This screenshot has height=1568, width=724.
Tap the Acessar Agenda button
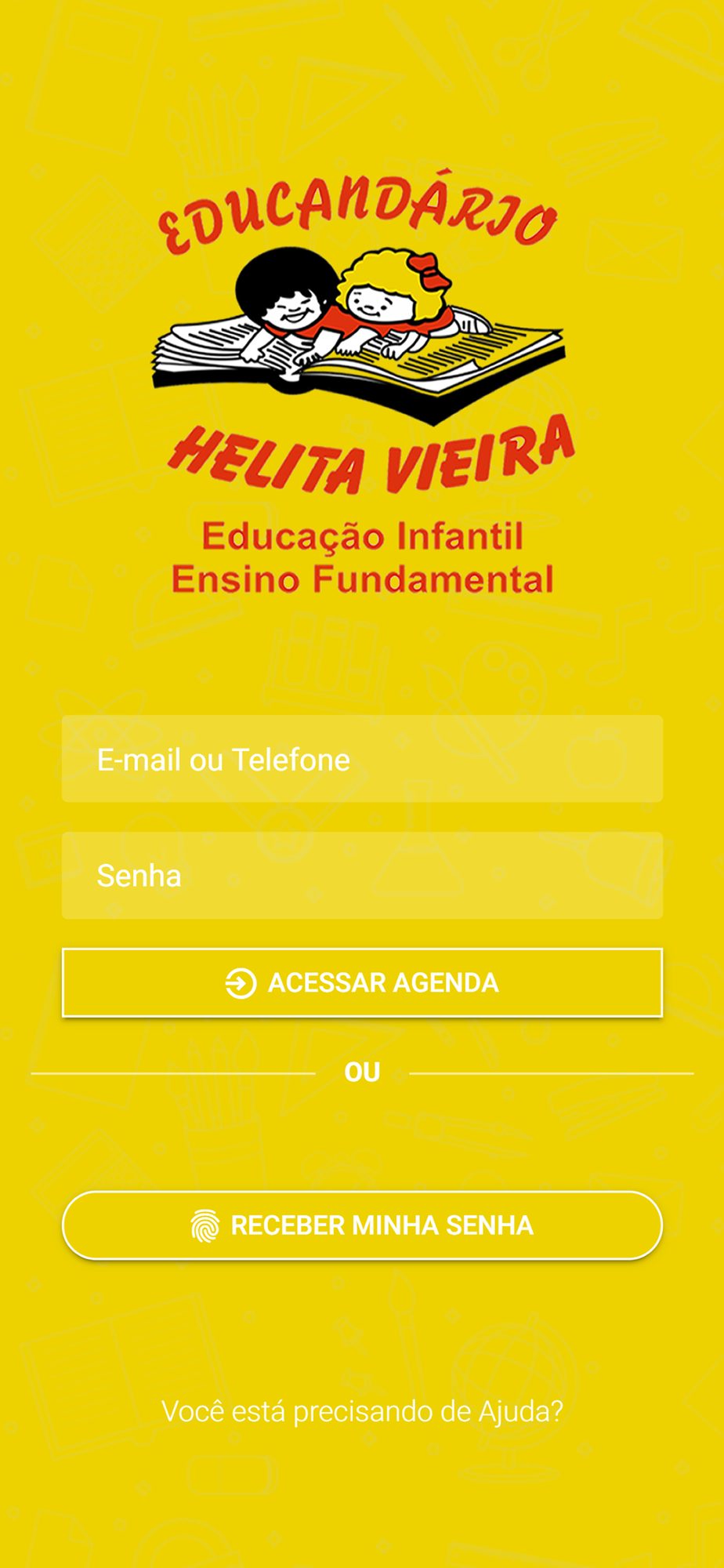click(362, 982)
